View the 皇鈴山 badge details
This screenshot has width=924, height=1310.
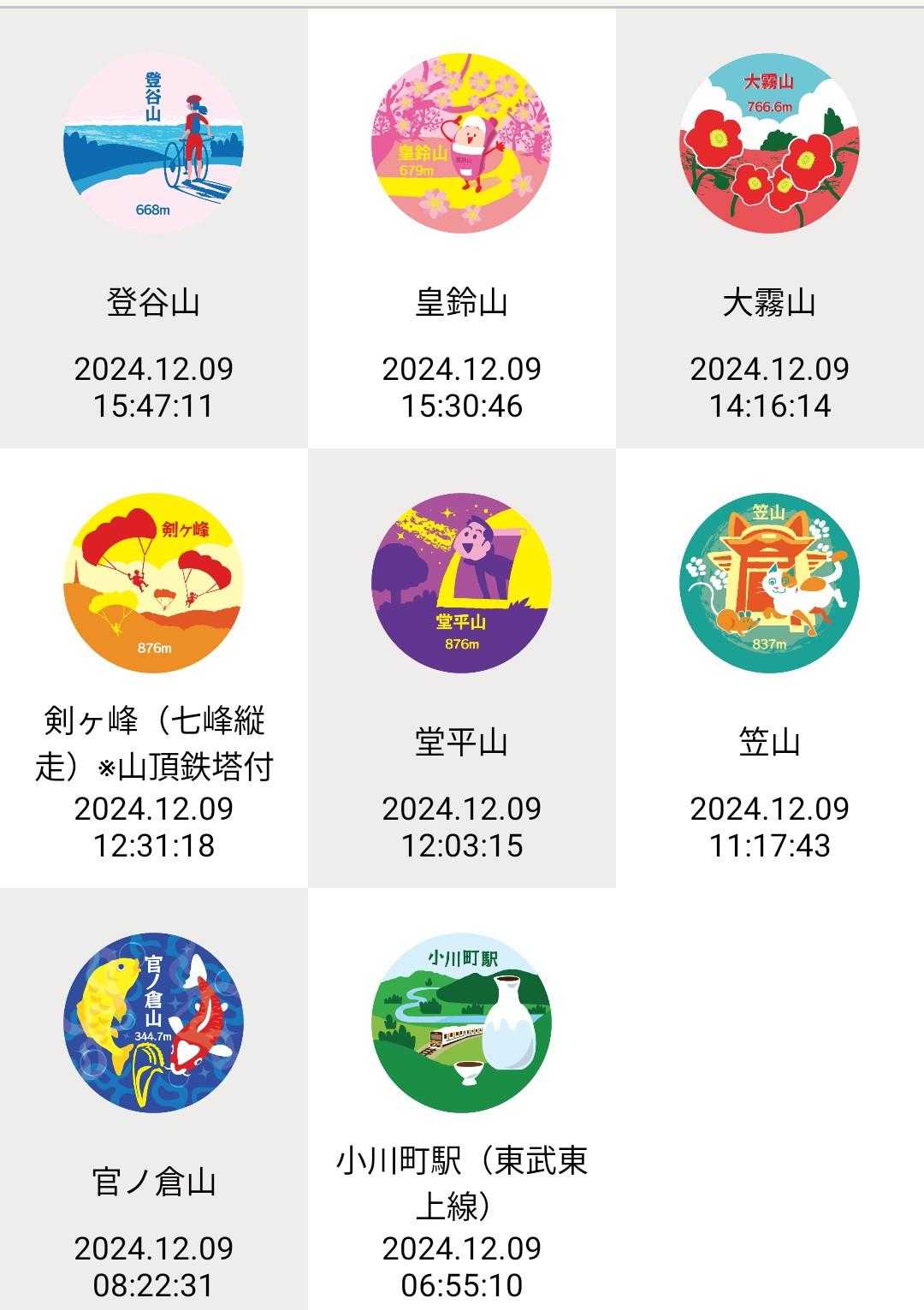pyautogui.click(x=462, y=143)
